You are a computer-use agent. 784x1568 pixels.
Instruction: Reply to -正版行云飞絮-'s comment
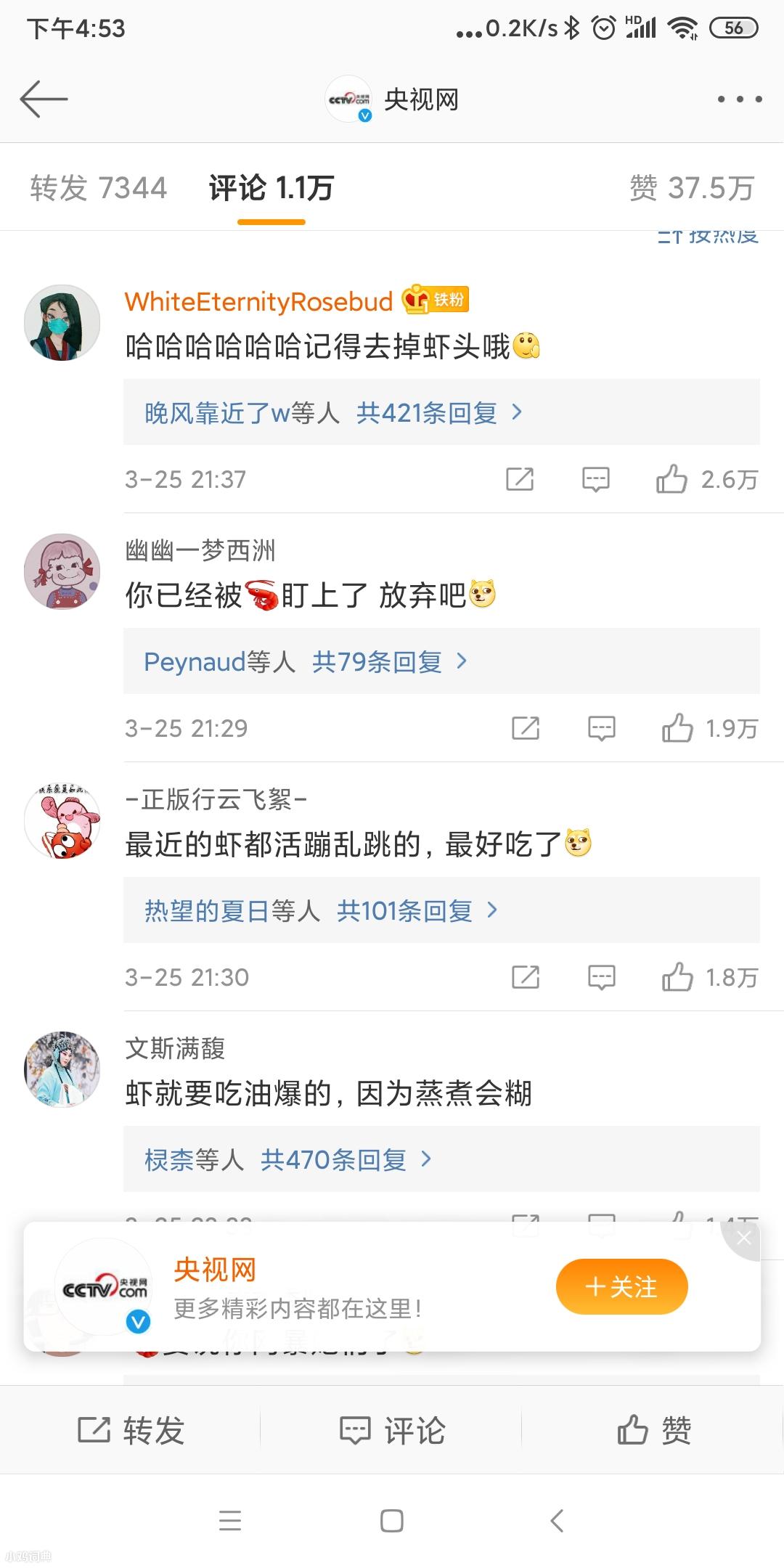click(601, 977)
